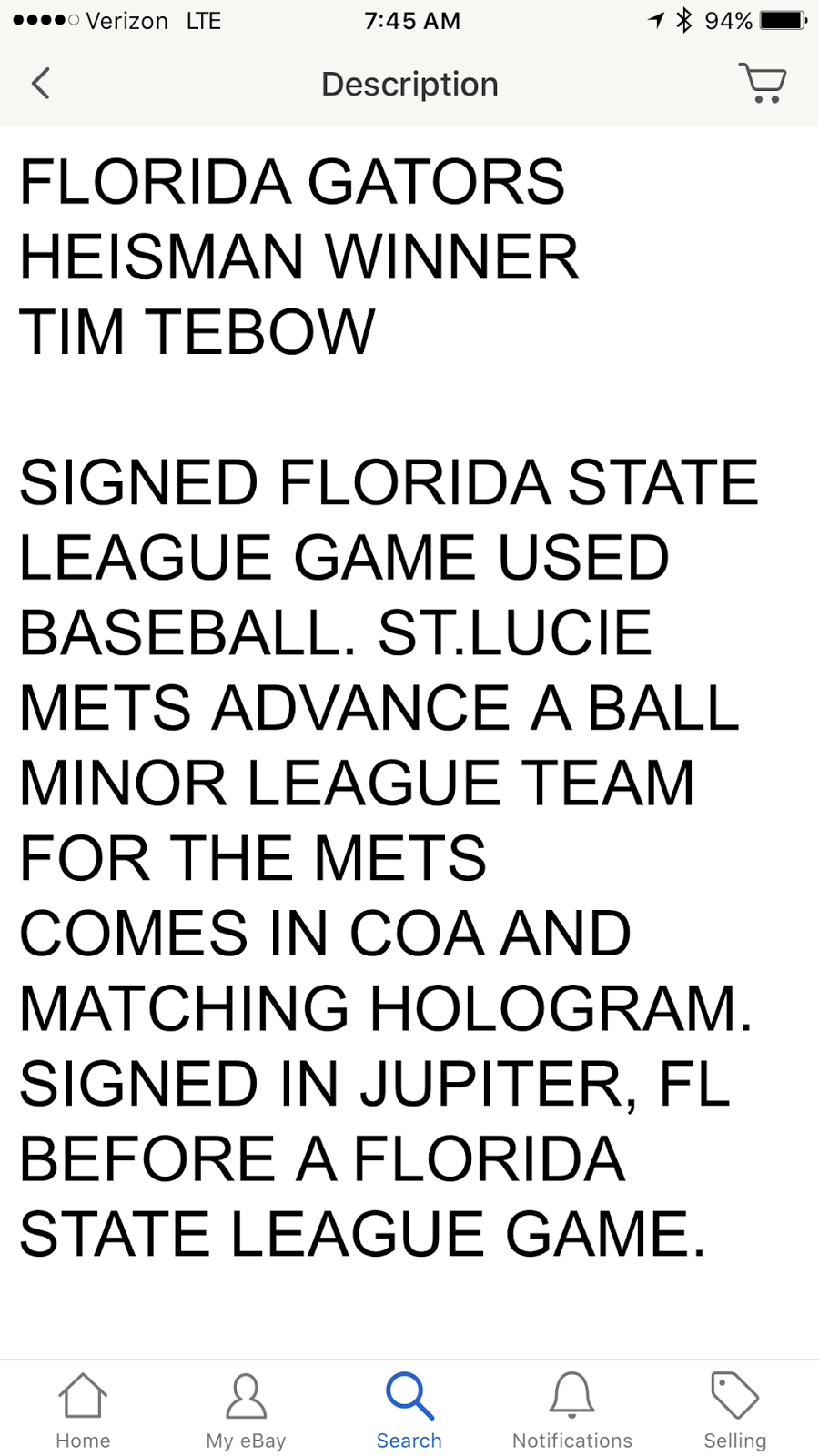Go back from the Description page

coord(41,84)
